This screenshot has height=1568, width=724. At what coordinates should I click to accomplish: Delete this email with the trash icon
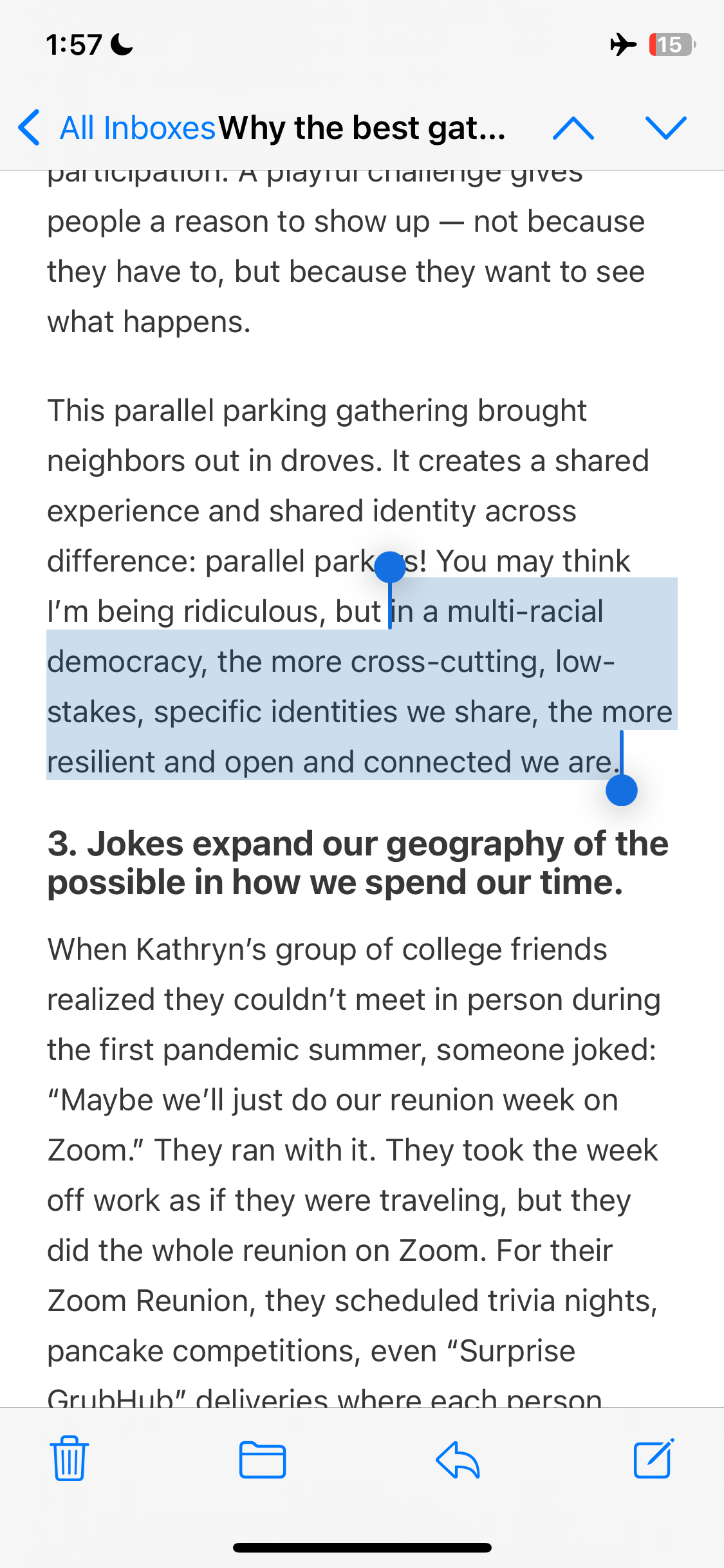[x=69, y=1459]
